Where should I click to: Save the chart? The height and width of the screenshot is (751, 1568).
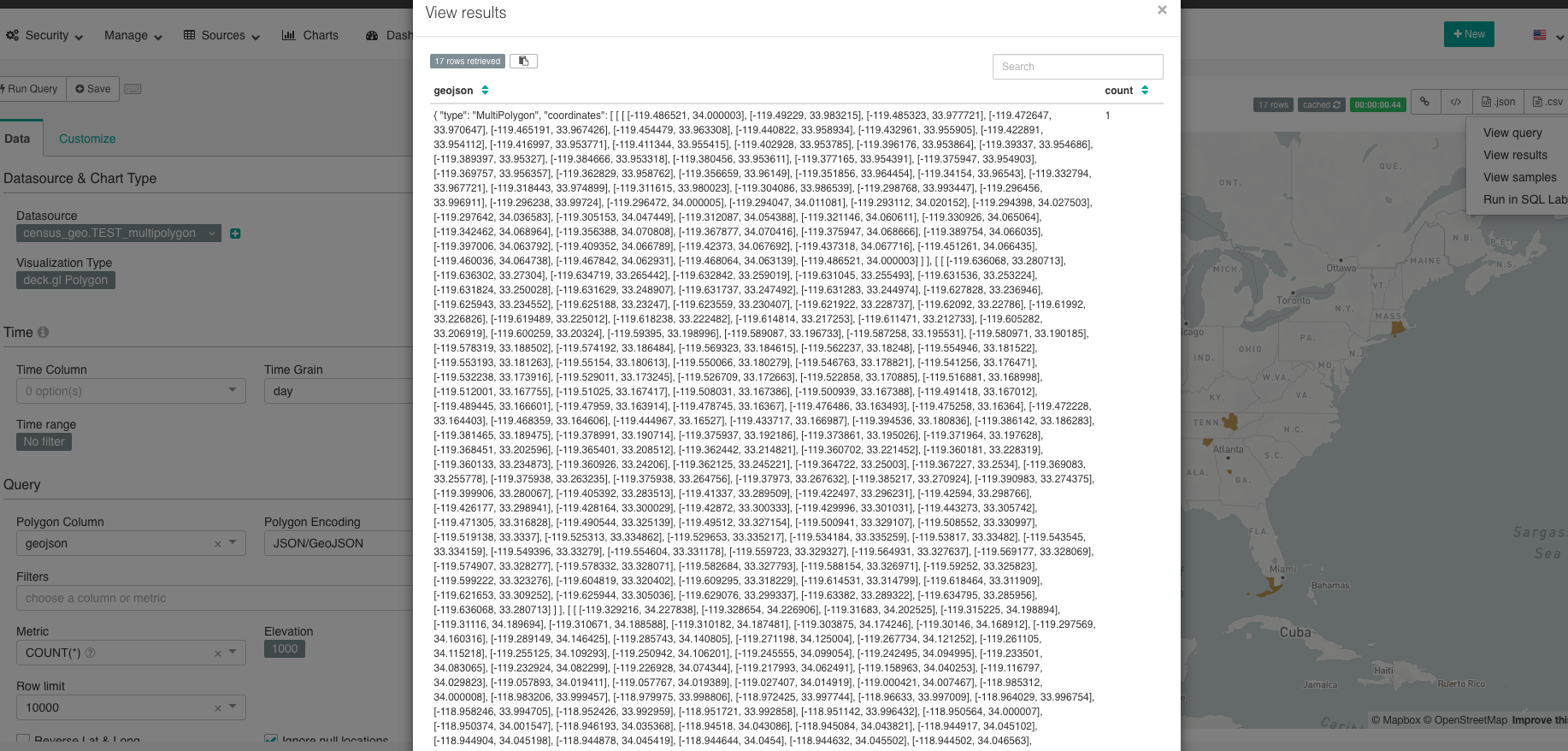(92, 89)
